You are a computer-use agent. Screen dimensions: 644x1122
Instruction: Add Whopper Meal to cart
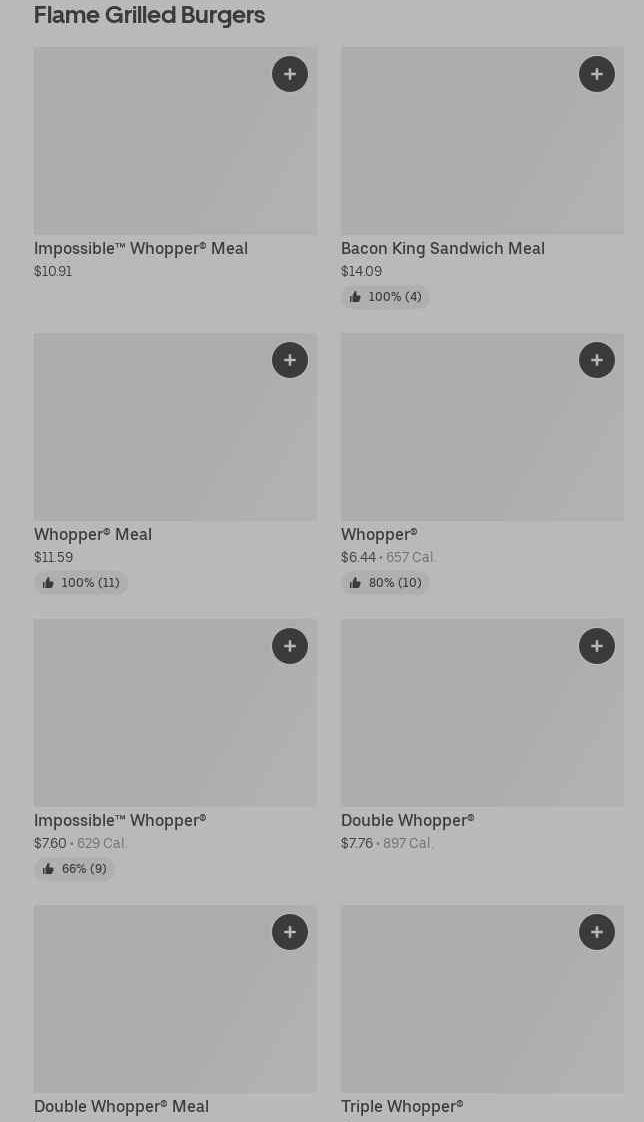(x=290, y=360)
